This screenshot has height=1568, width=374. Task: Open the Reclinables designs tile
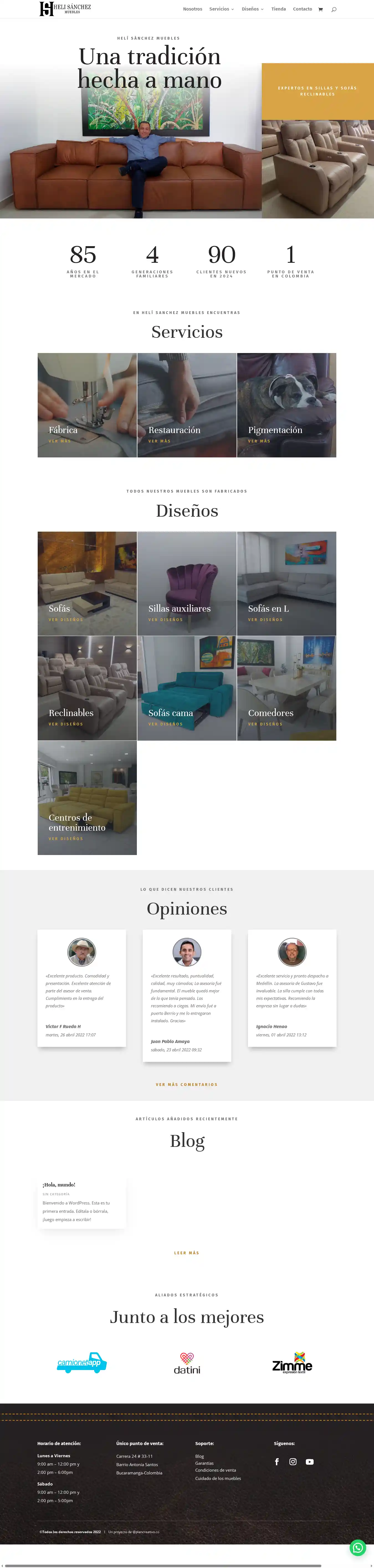pos(87,688)
